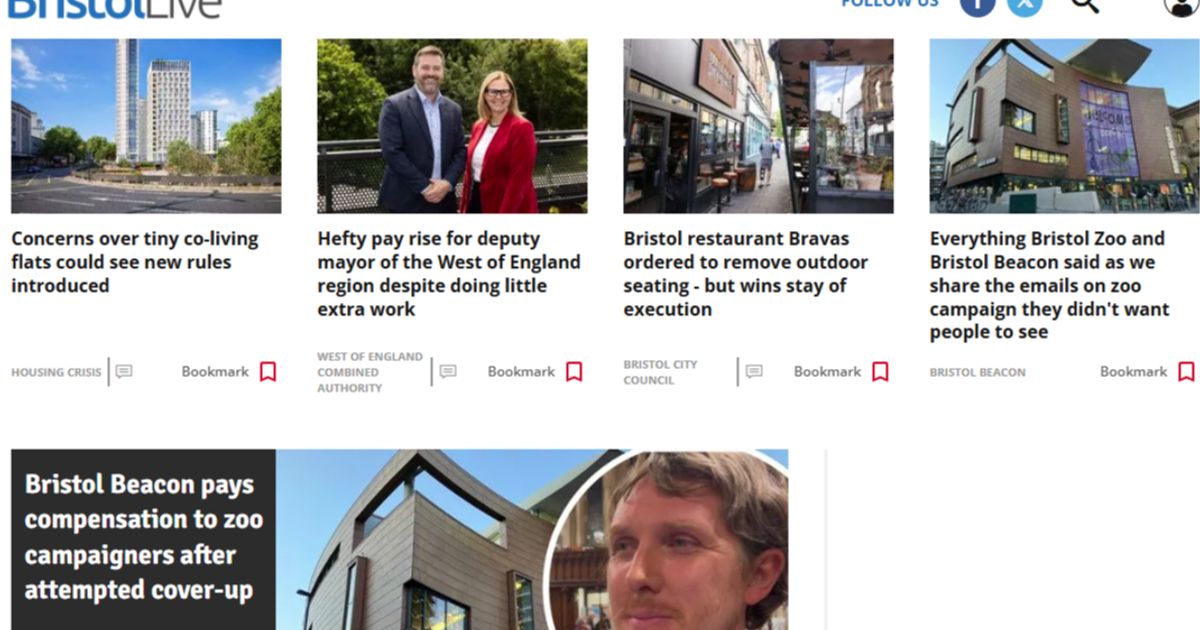Bookmark the co-living flats article

pyautogui.click(x=267, y=372)
